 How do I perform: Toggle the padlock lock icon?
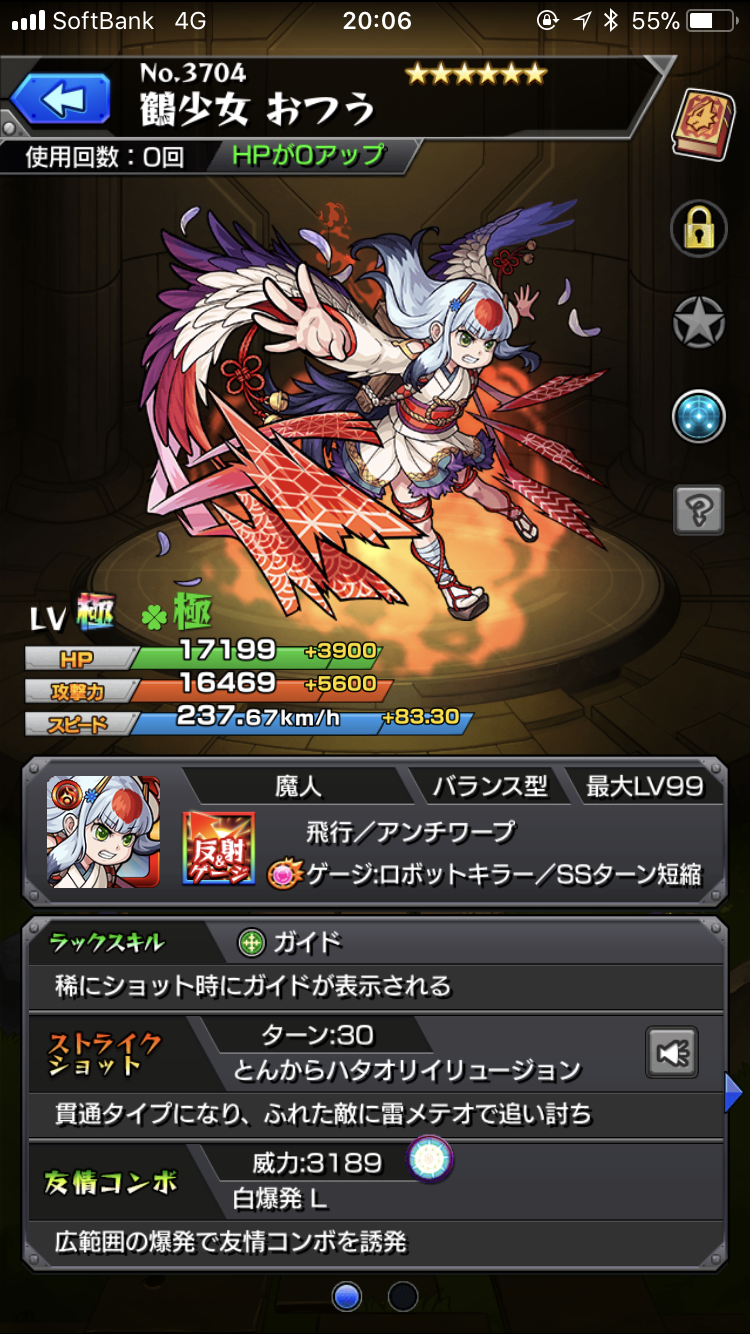point(698,229)
